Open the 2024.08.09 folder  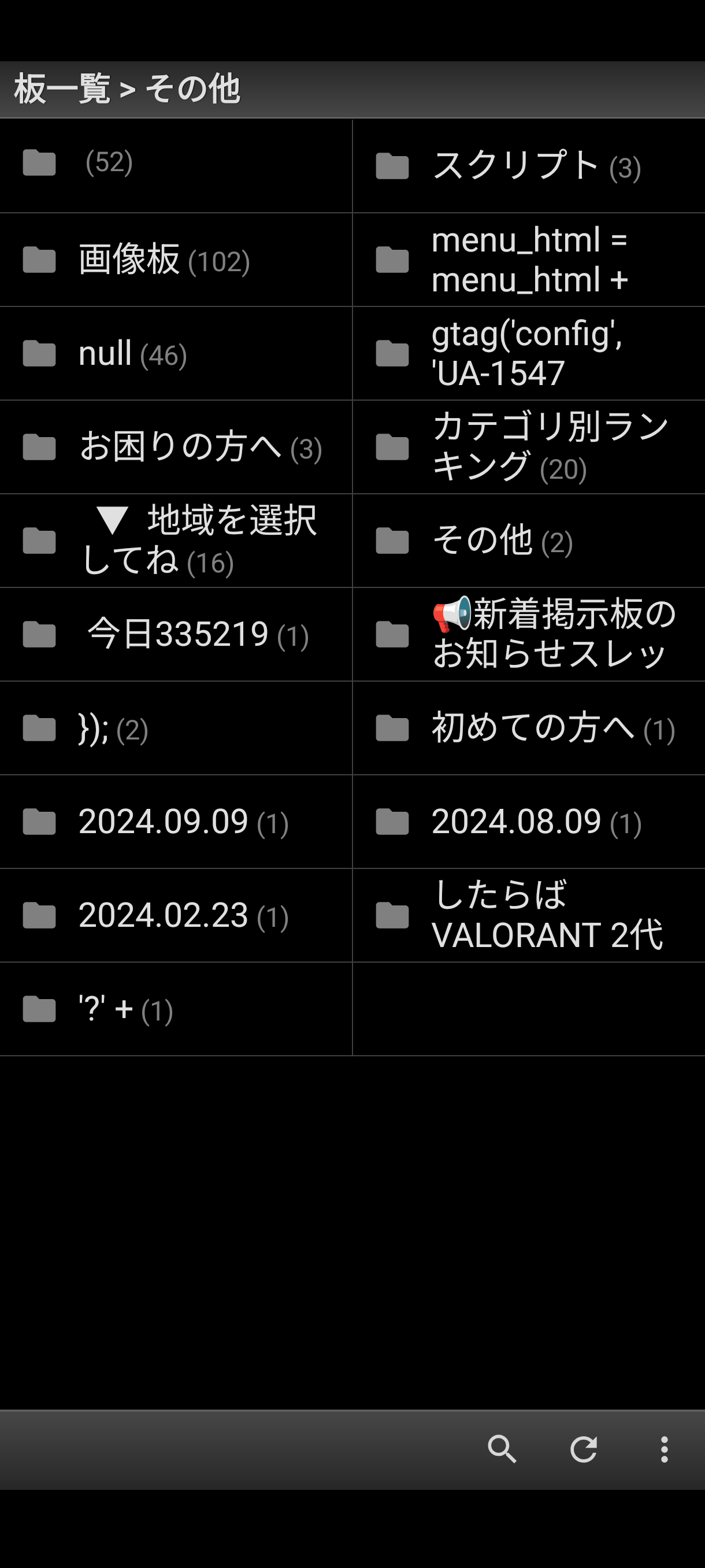coord(529,822)
